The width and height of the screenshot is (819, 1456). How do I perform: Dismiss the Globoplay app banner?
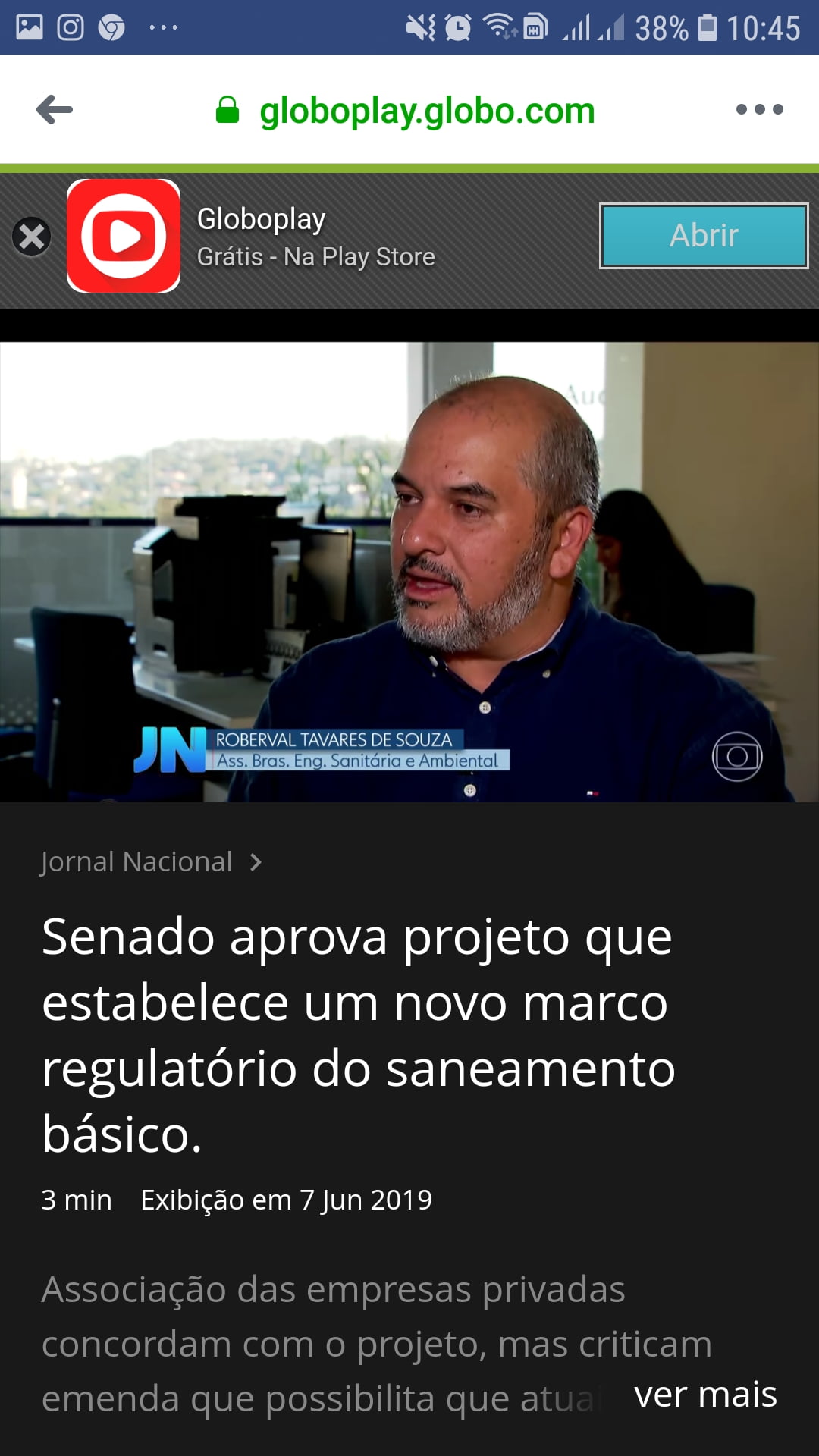click(x=32, y=237)
